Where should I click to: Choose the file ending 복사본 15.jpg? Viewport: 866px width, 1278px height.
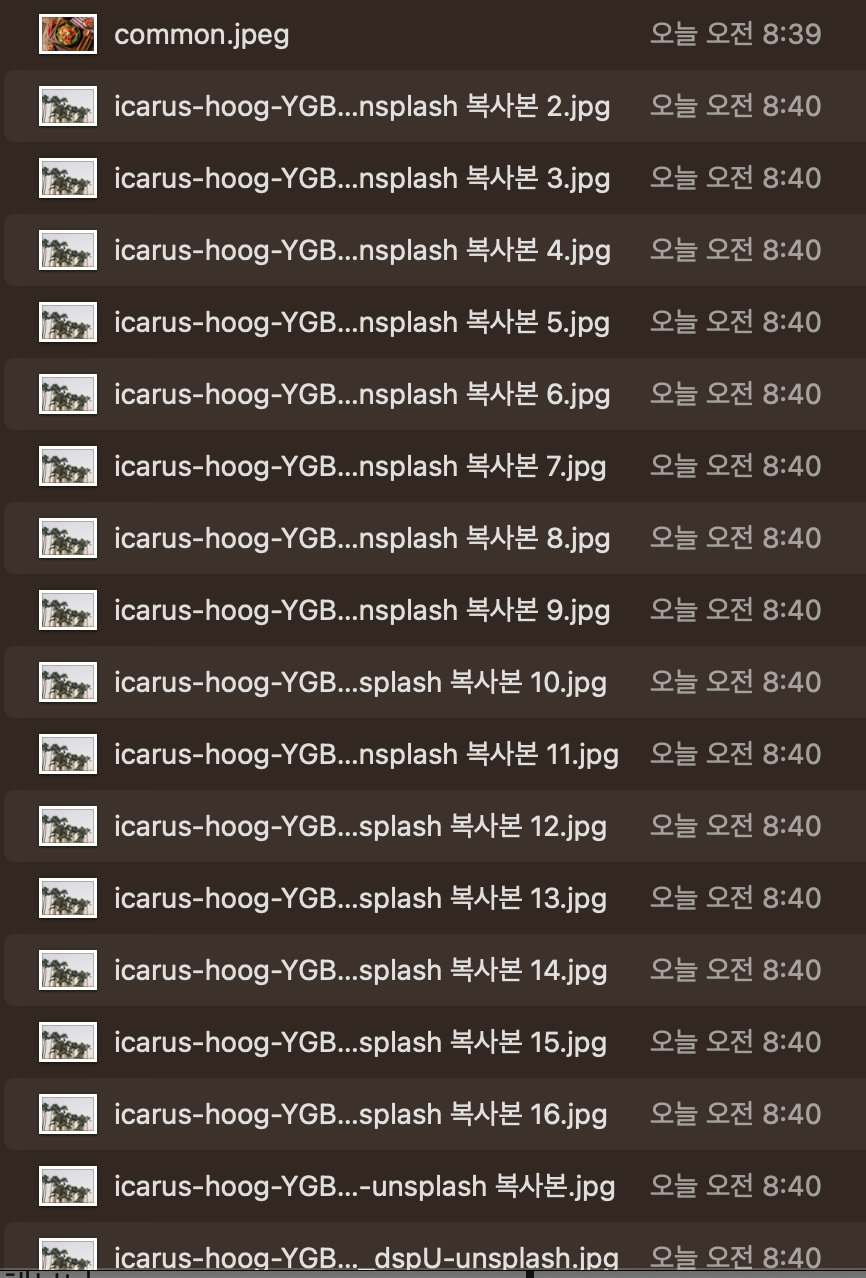[360, 1042]
